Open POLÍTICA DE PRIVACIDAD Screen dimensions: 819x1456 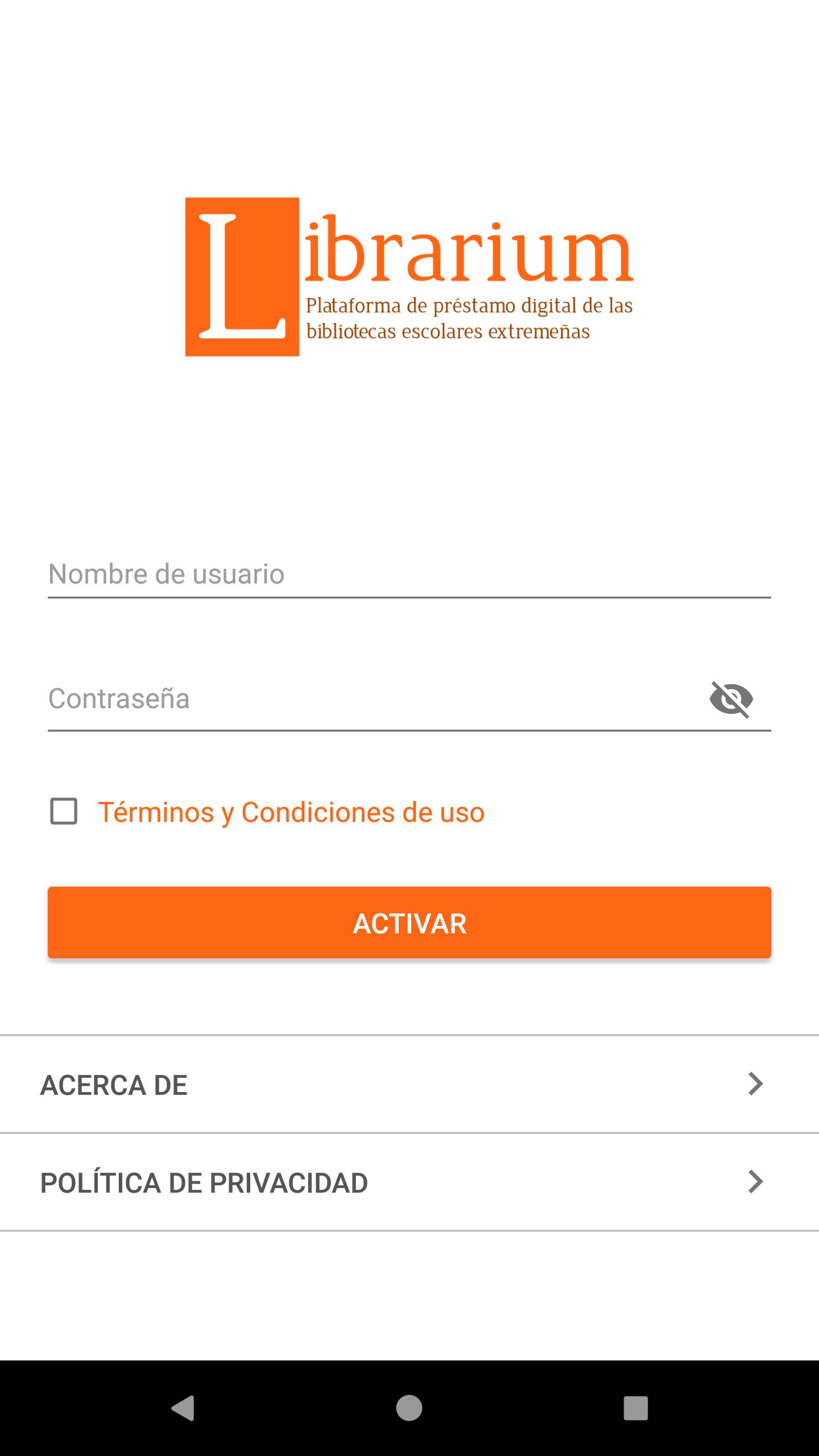pos(409,1182)
